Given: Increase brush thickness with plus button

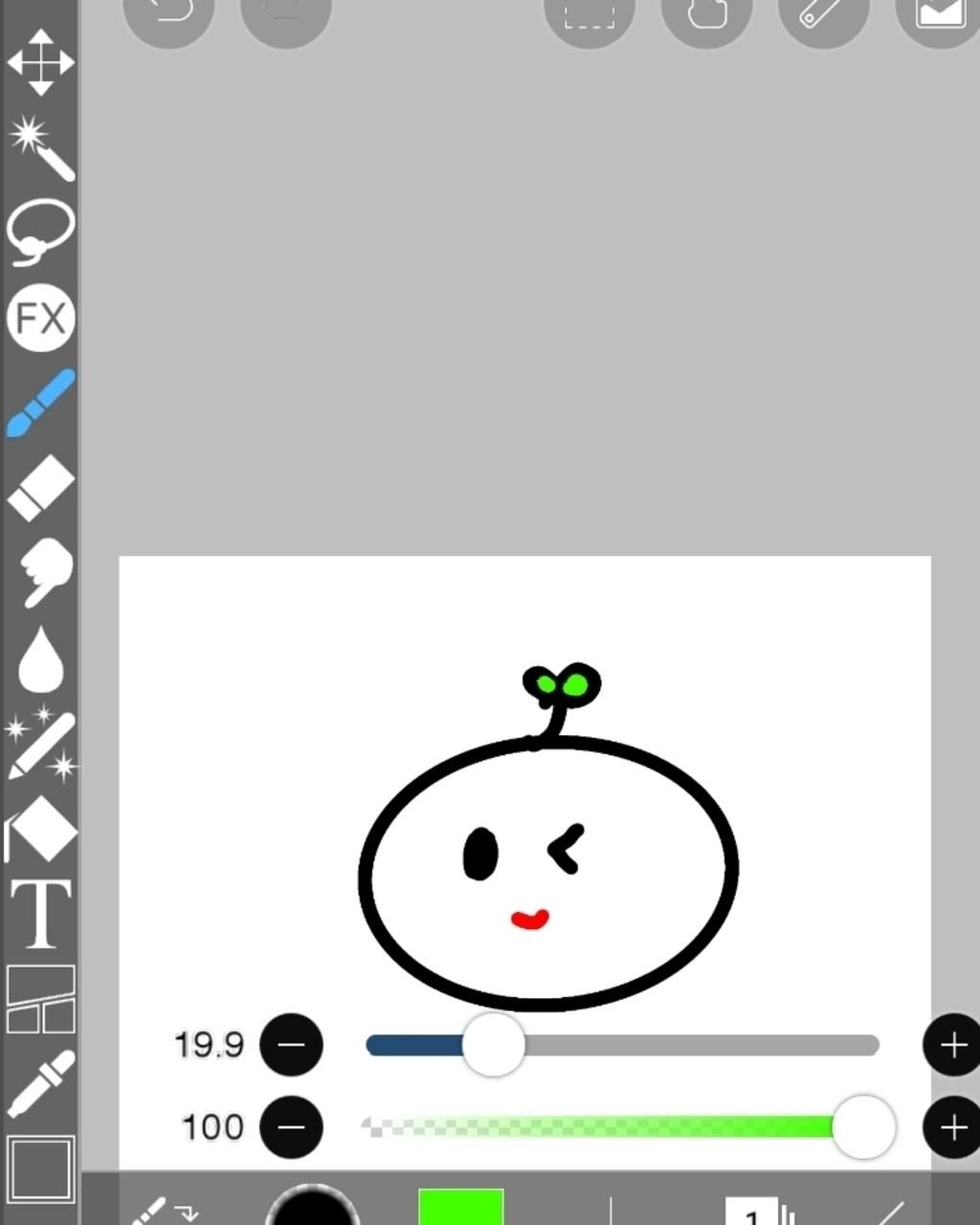Looking at the screenshot, I should (x=952, y=1044).
